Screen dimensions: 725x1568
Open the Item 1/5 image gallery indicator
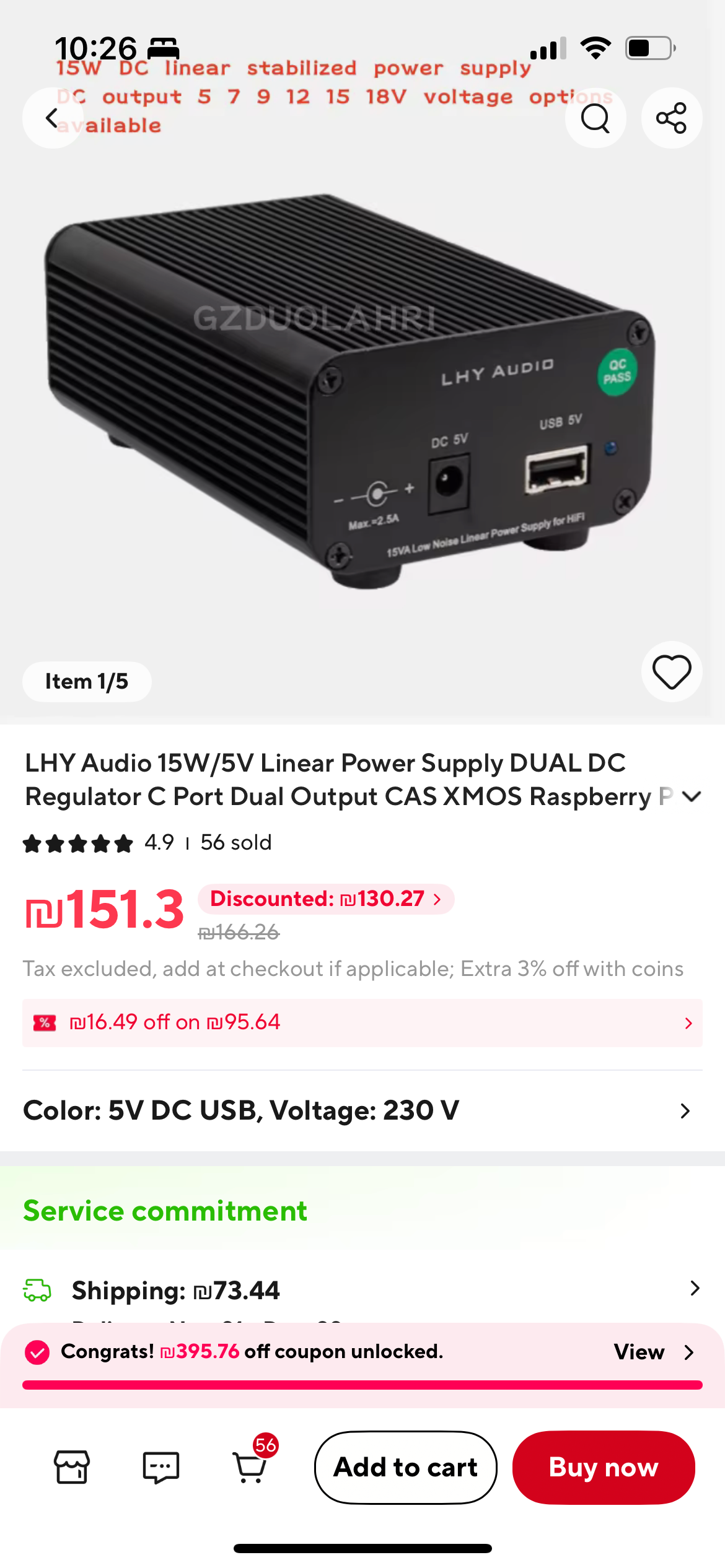coord(86,681)
